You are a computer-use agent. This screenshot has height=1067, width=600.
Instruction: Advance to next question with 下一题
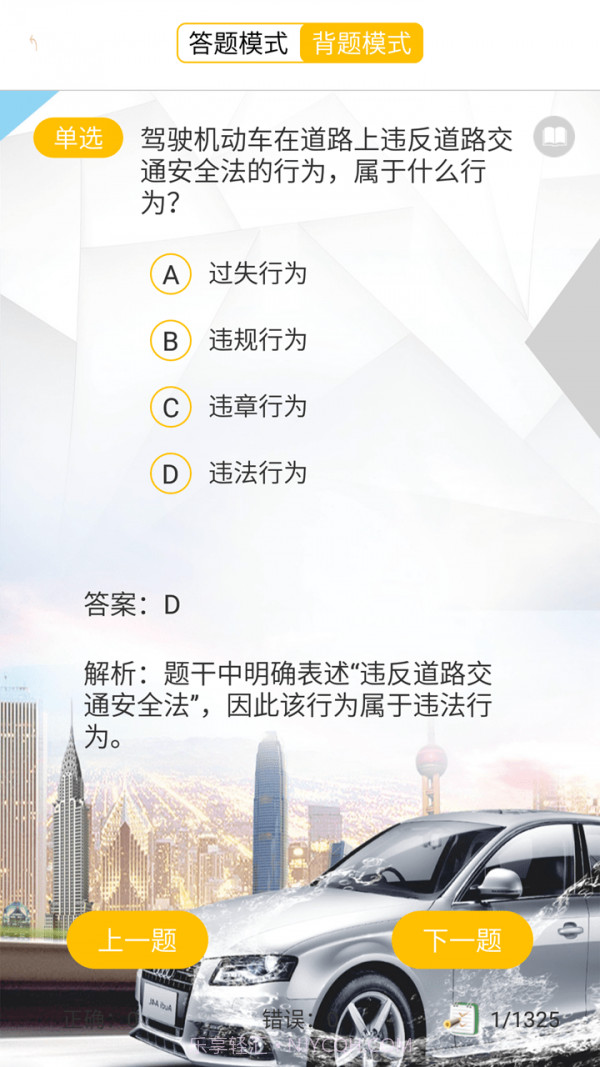pos(462,940)
